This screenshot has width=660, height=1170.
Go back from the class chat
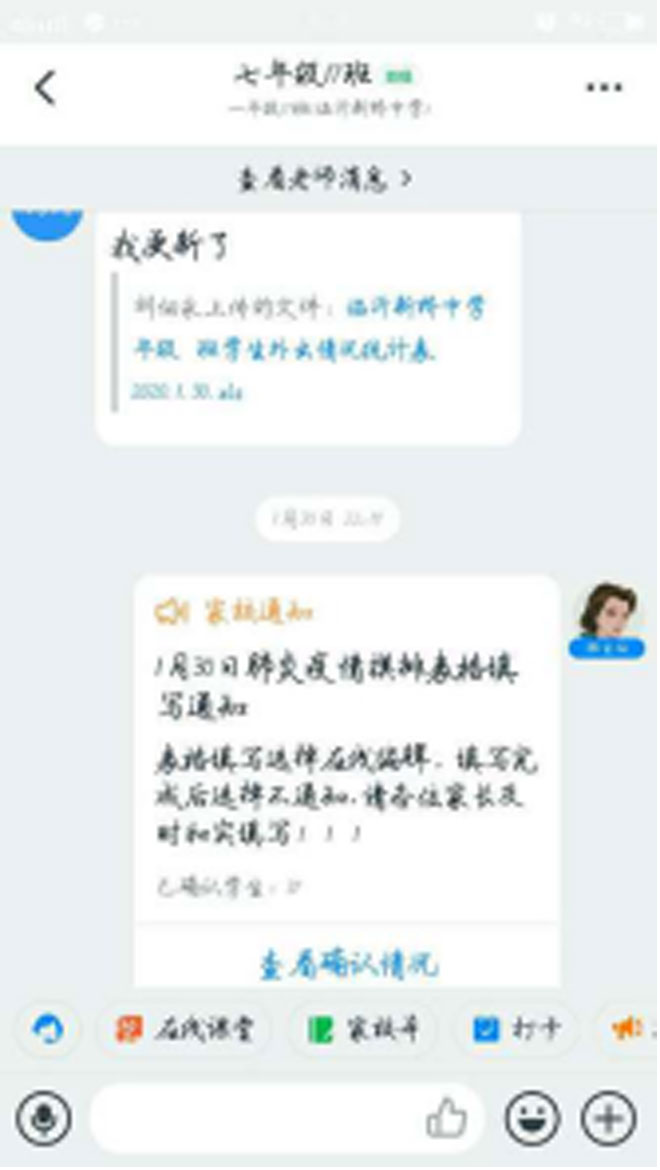[x=44, y=88]
